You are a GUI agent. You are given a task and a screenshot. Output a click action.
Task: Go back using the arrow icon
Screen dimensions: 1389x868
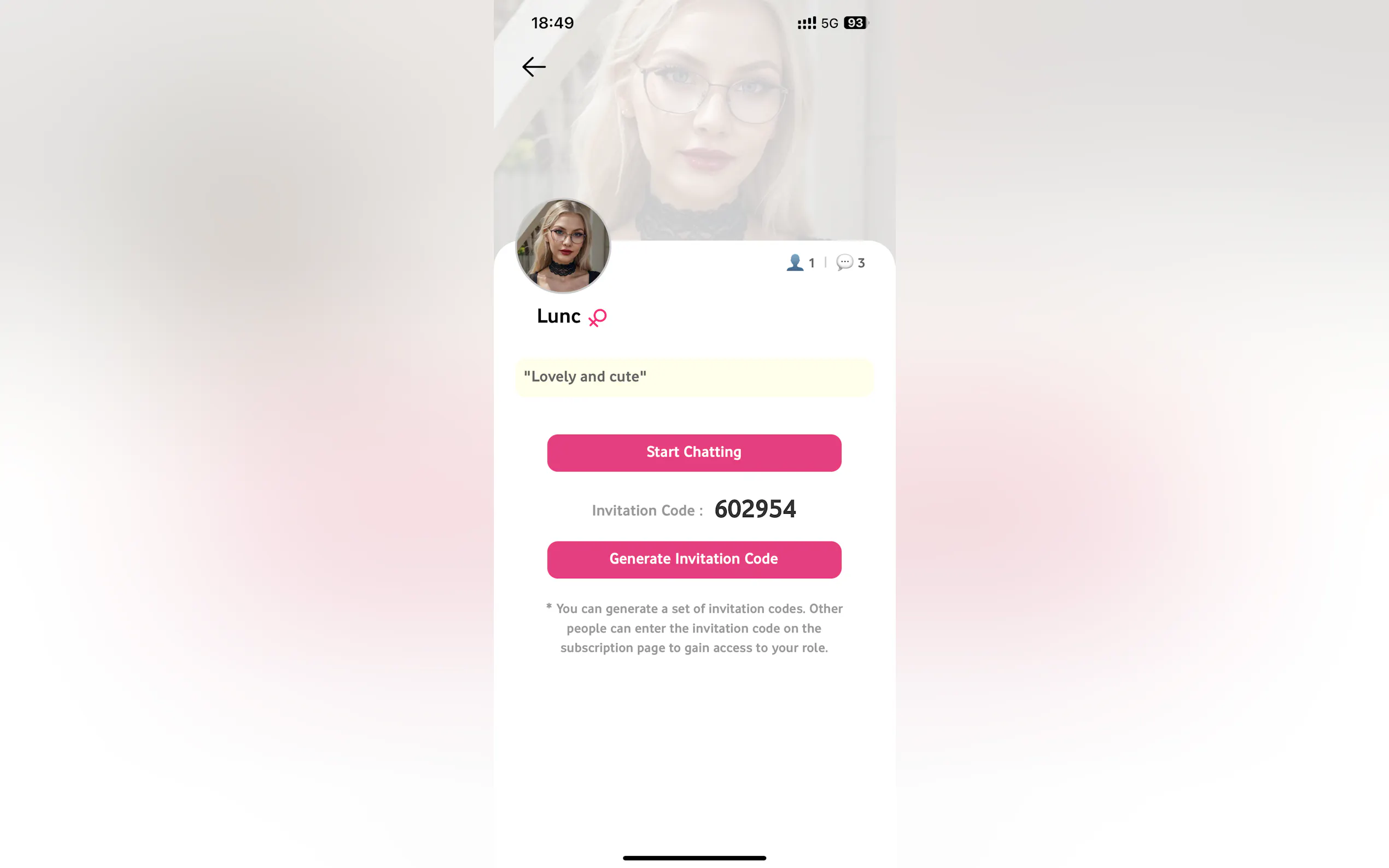[x=533, y=67]
